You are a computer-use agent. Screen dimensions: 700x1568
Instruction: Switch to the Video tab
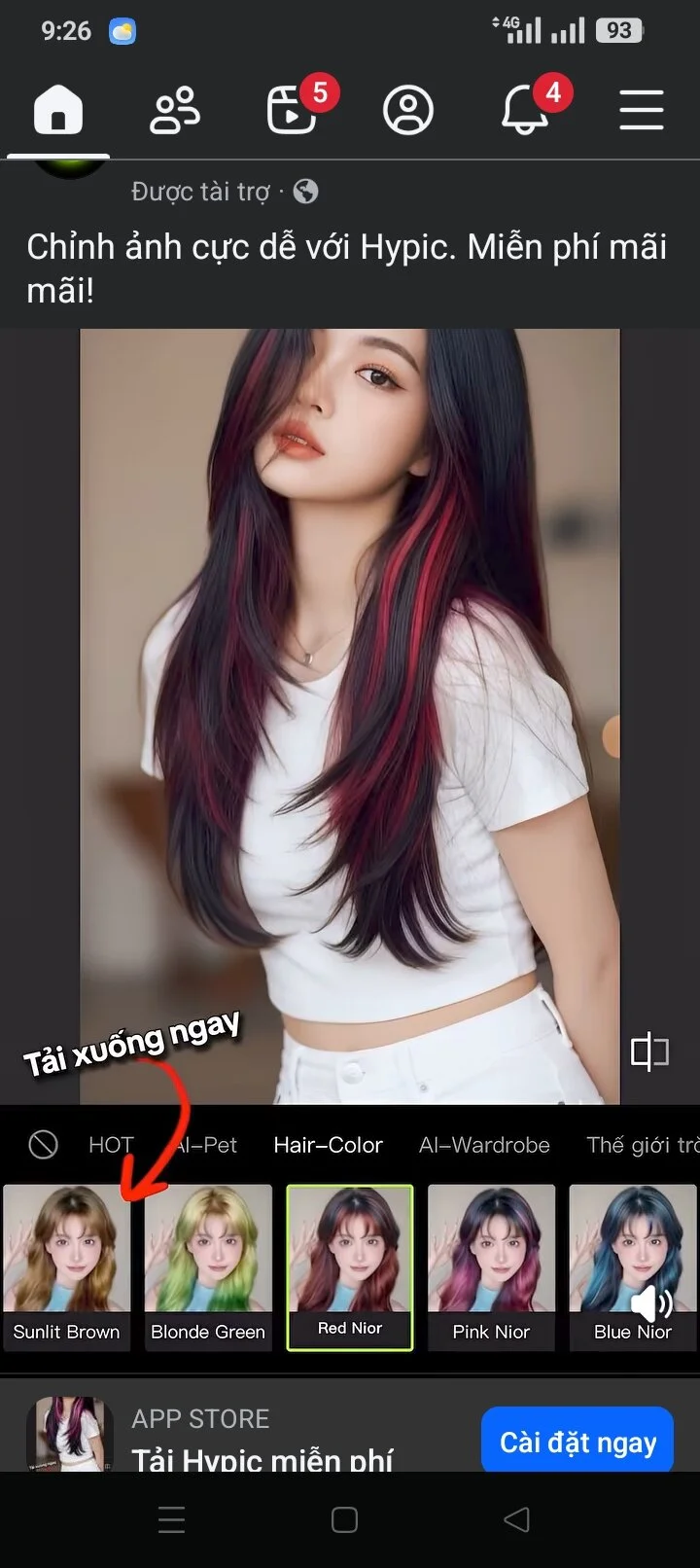click(x=292, y=109)
